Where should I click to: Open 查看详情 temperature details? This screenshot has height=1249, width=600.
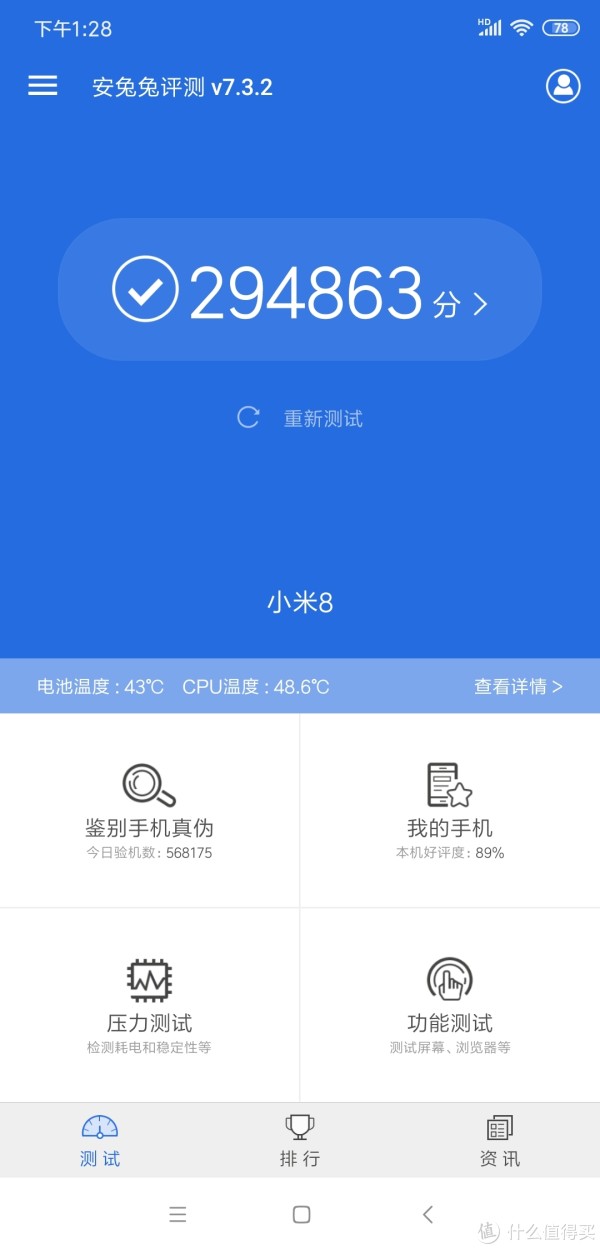(518, 686)
